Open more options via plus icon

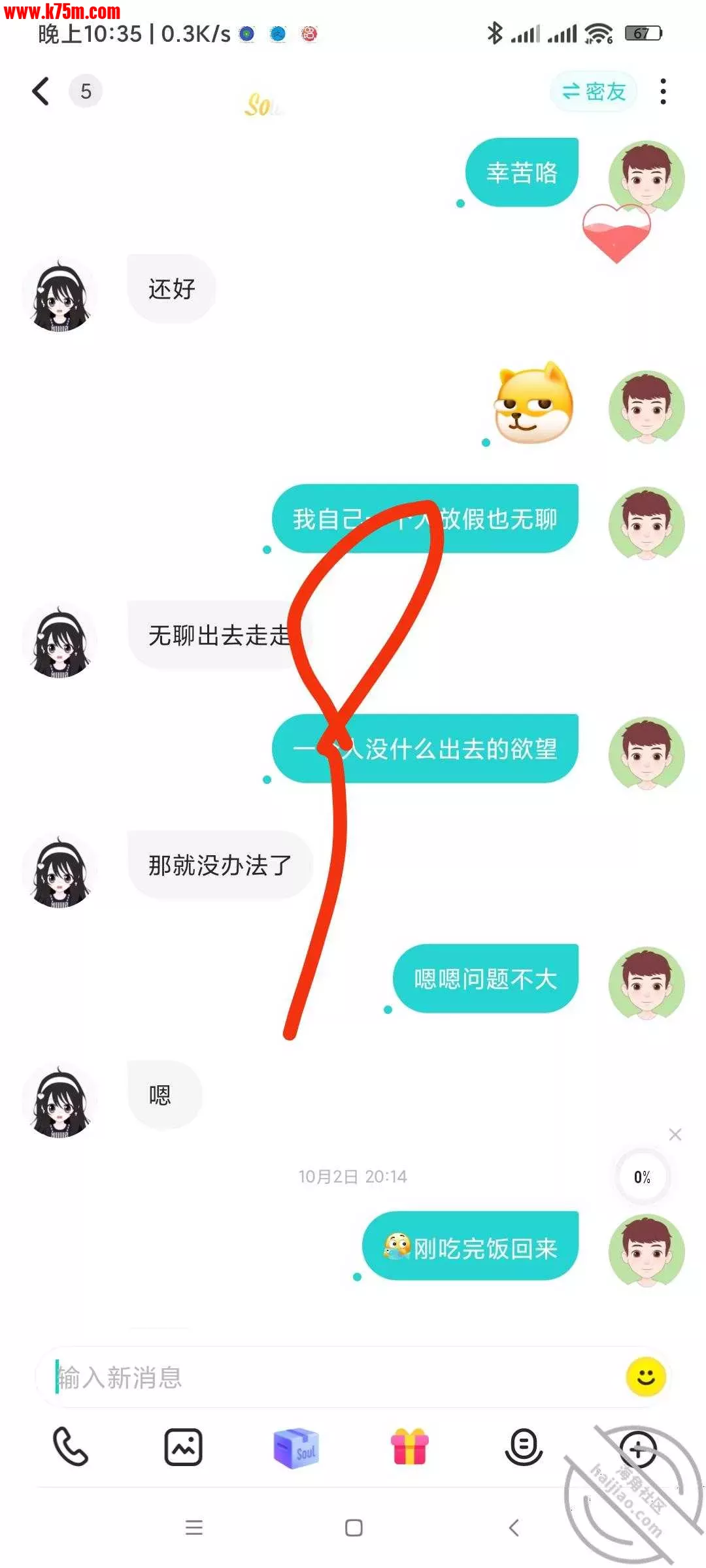click(637, 1447)
